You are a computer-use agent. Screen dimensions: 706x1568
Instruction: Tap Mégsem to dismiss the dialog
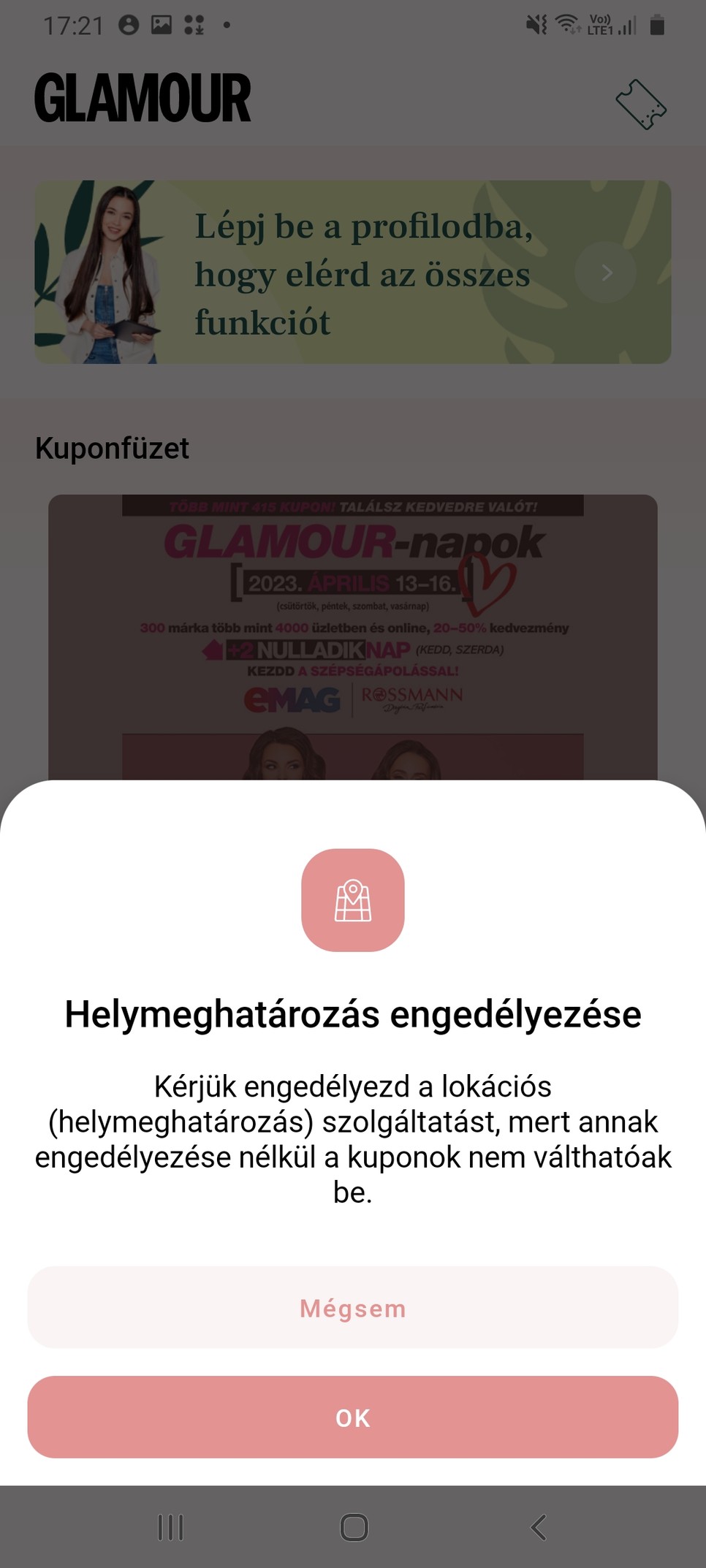[x=353, y=1309]
